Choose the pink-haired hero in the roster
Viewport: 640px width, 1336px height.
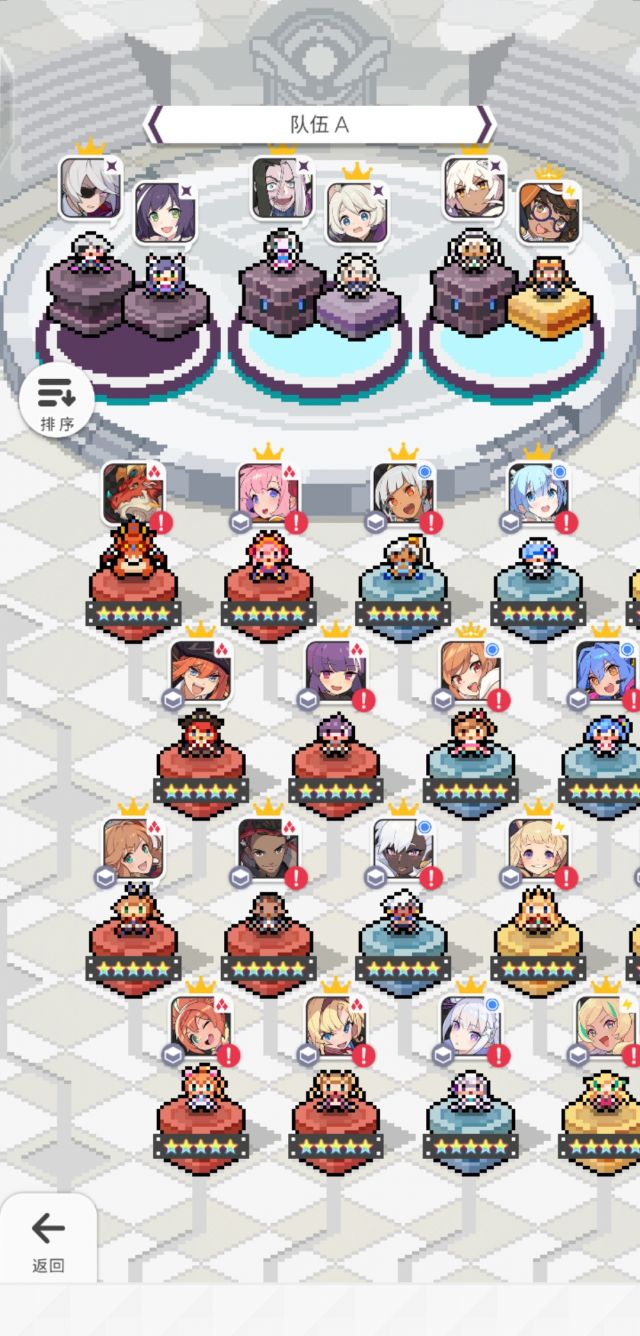[x=268, y=493]
